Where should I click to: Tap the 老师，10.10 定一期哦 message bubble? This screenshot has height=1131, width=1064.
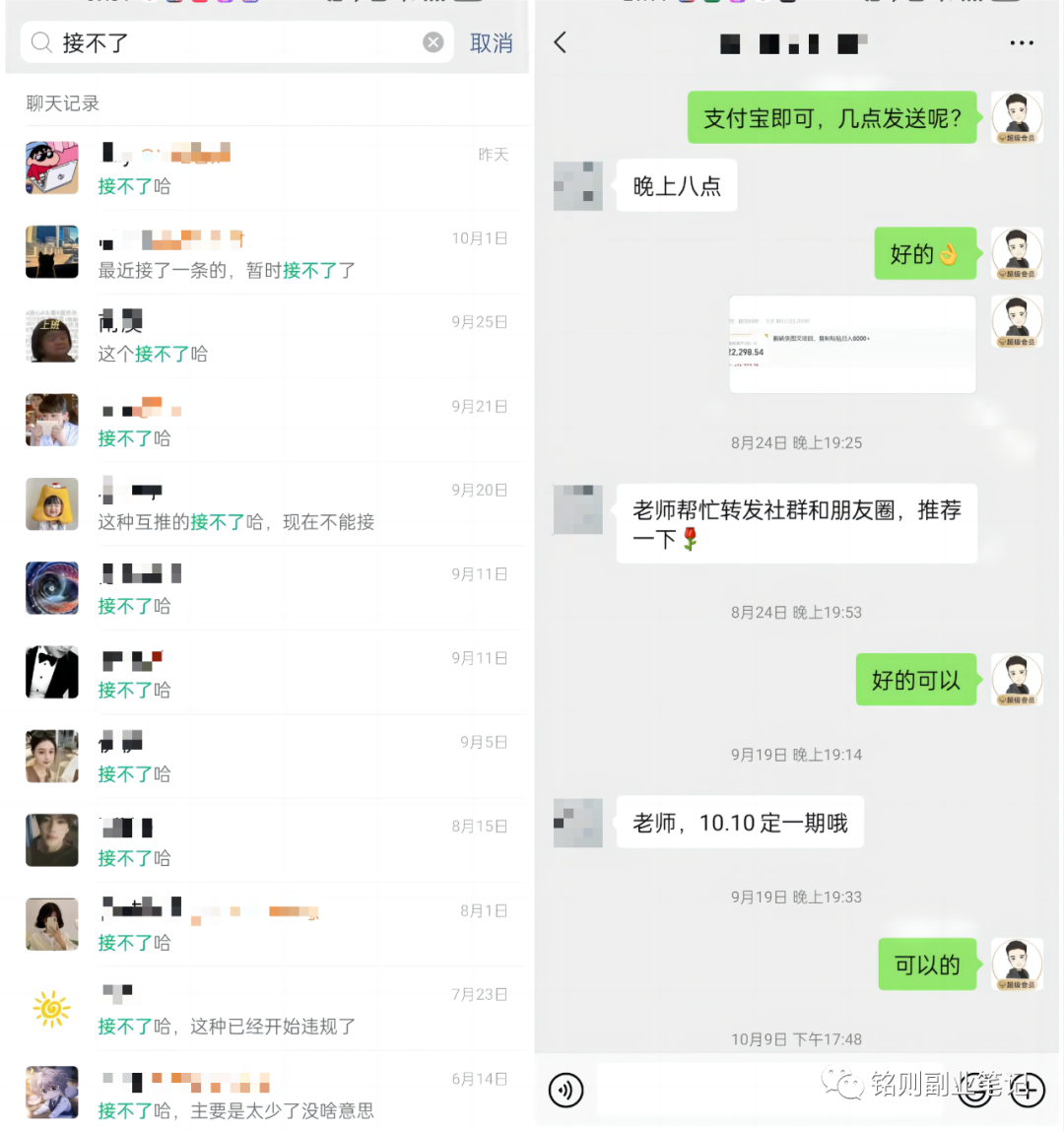[x=740, y=821]
